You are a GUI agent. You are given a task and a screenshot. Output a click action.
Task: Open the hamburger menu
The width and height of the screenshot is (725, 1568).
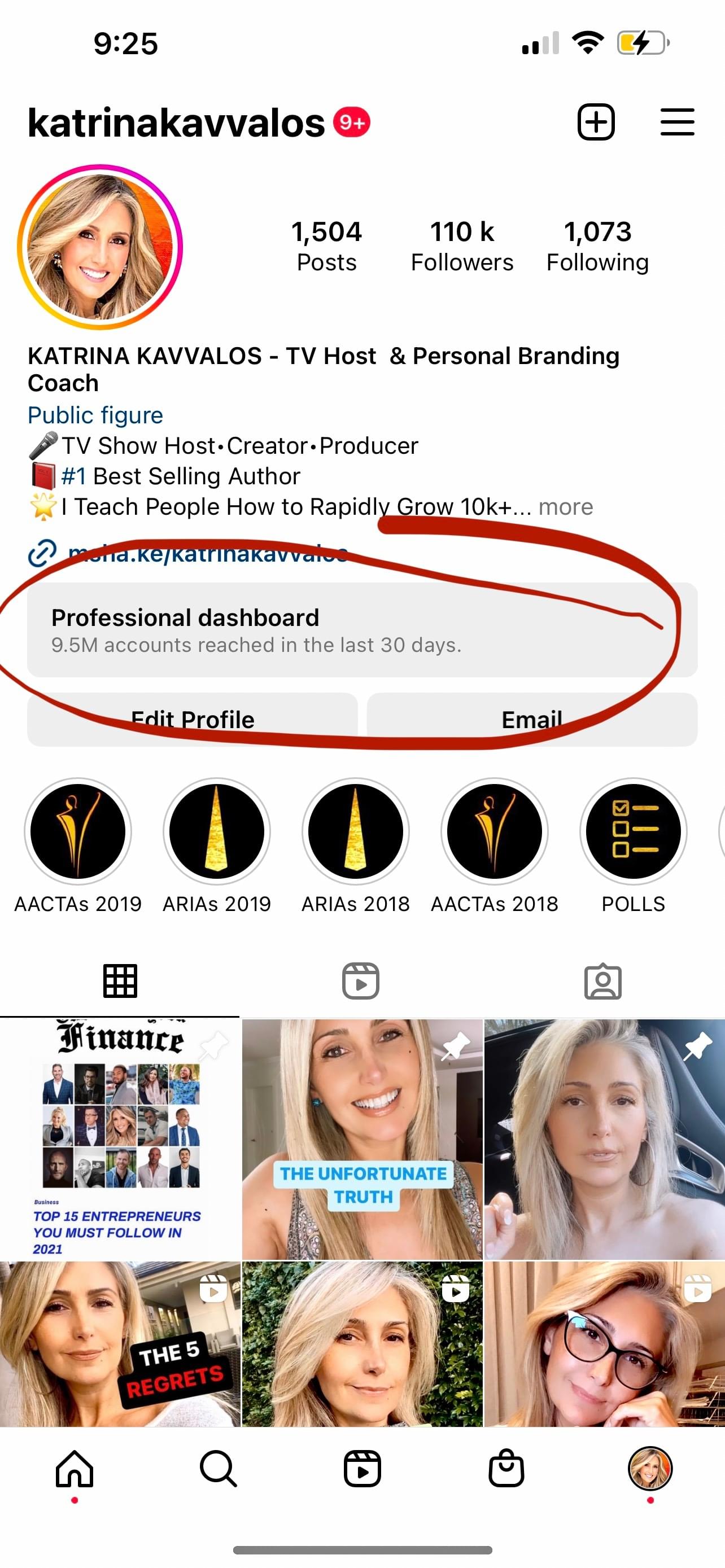pyautogui.click(x=677, y=122)
